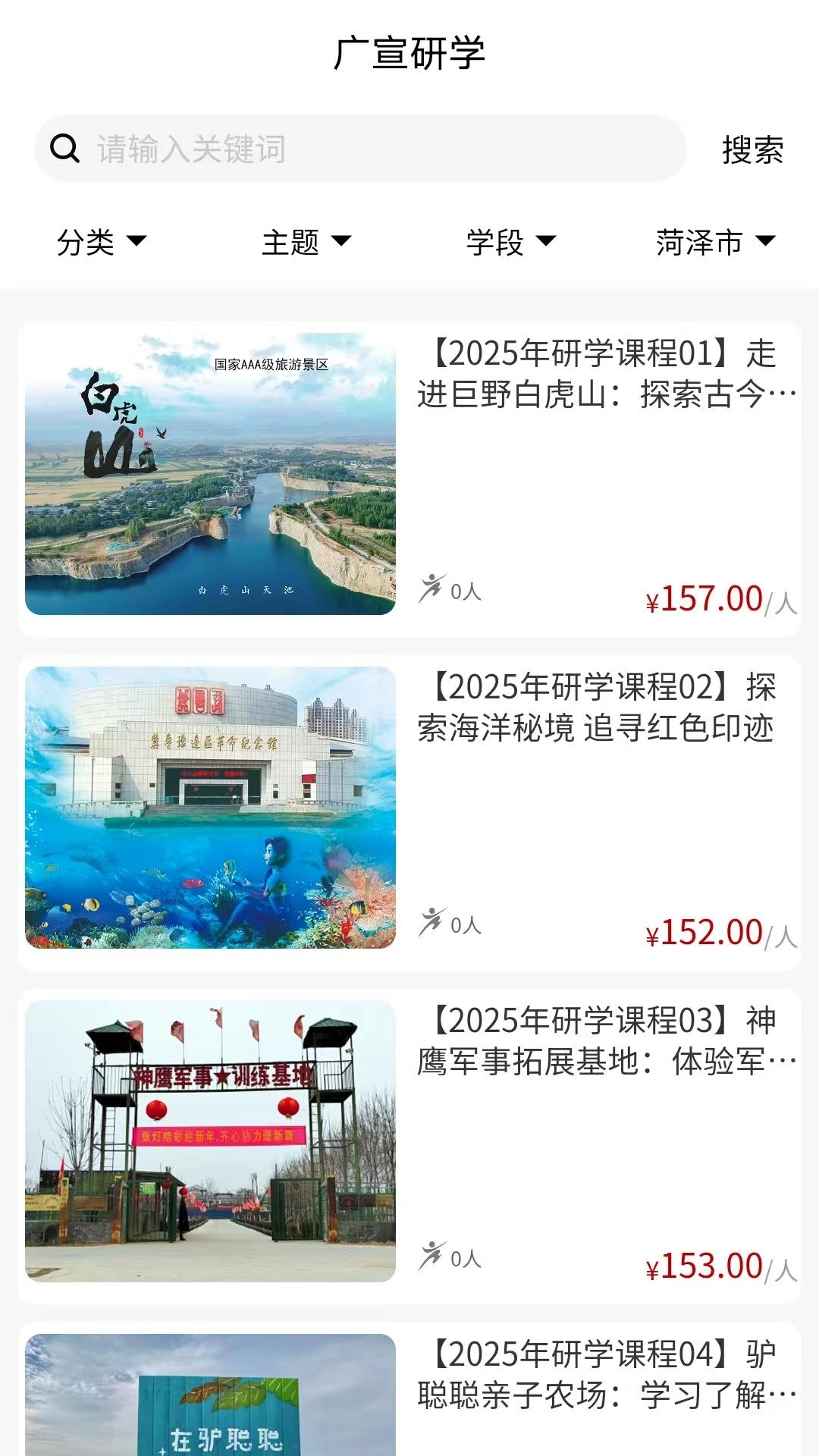Viewport: 819px width, 1456px height.
Task: Open the 菏泽市 city selector
Action: [x=713, y=243]
